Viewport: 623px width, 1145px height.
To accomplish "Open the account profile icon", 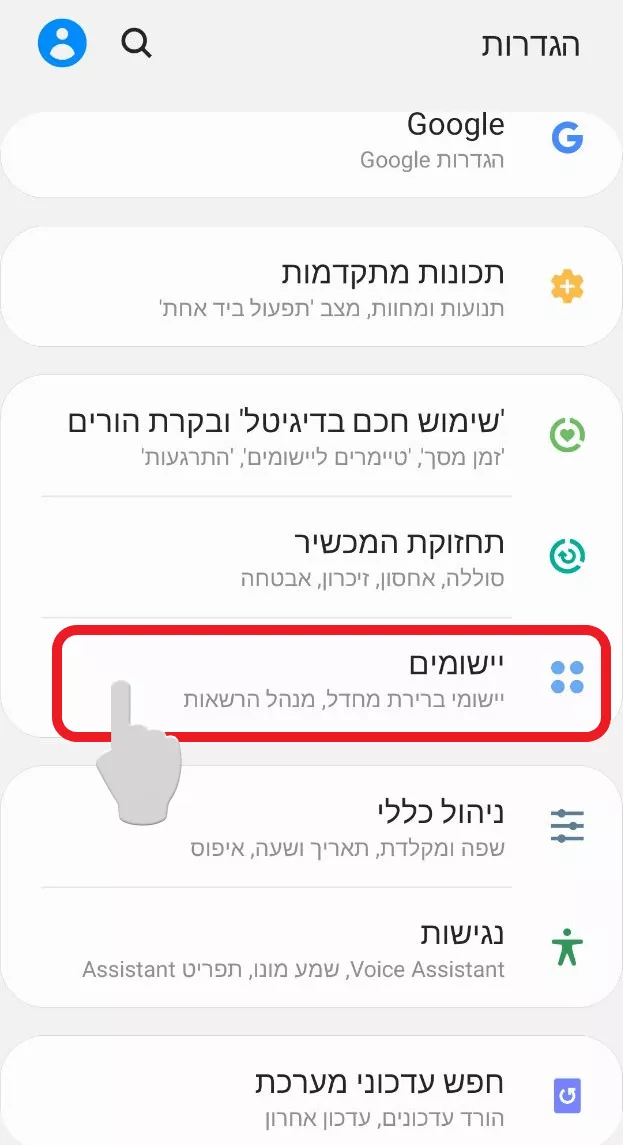I will coord(62,43).
